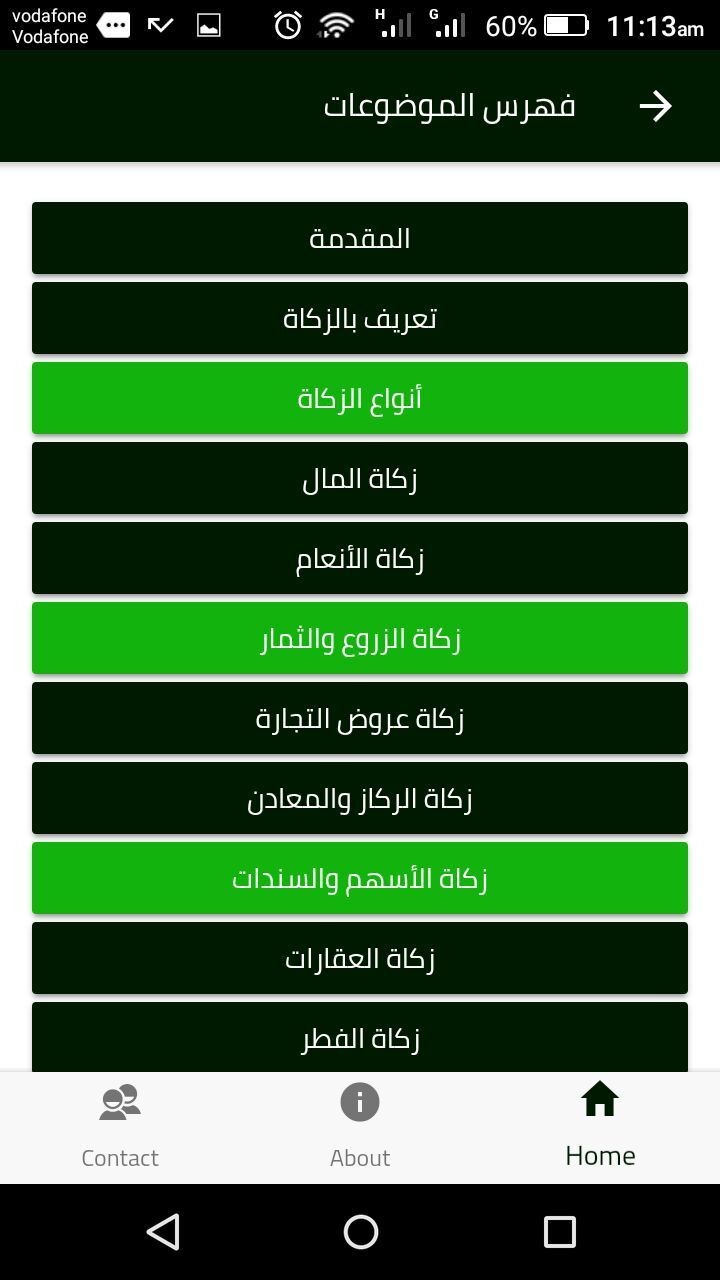
Task: Switch to the About tab
Action: 360,1127
